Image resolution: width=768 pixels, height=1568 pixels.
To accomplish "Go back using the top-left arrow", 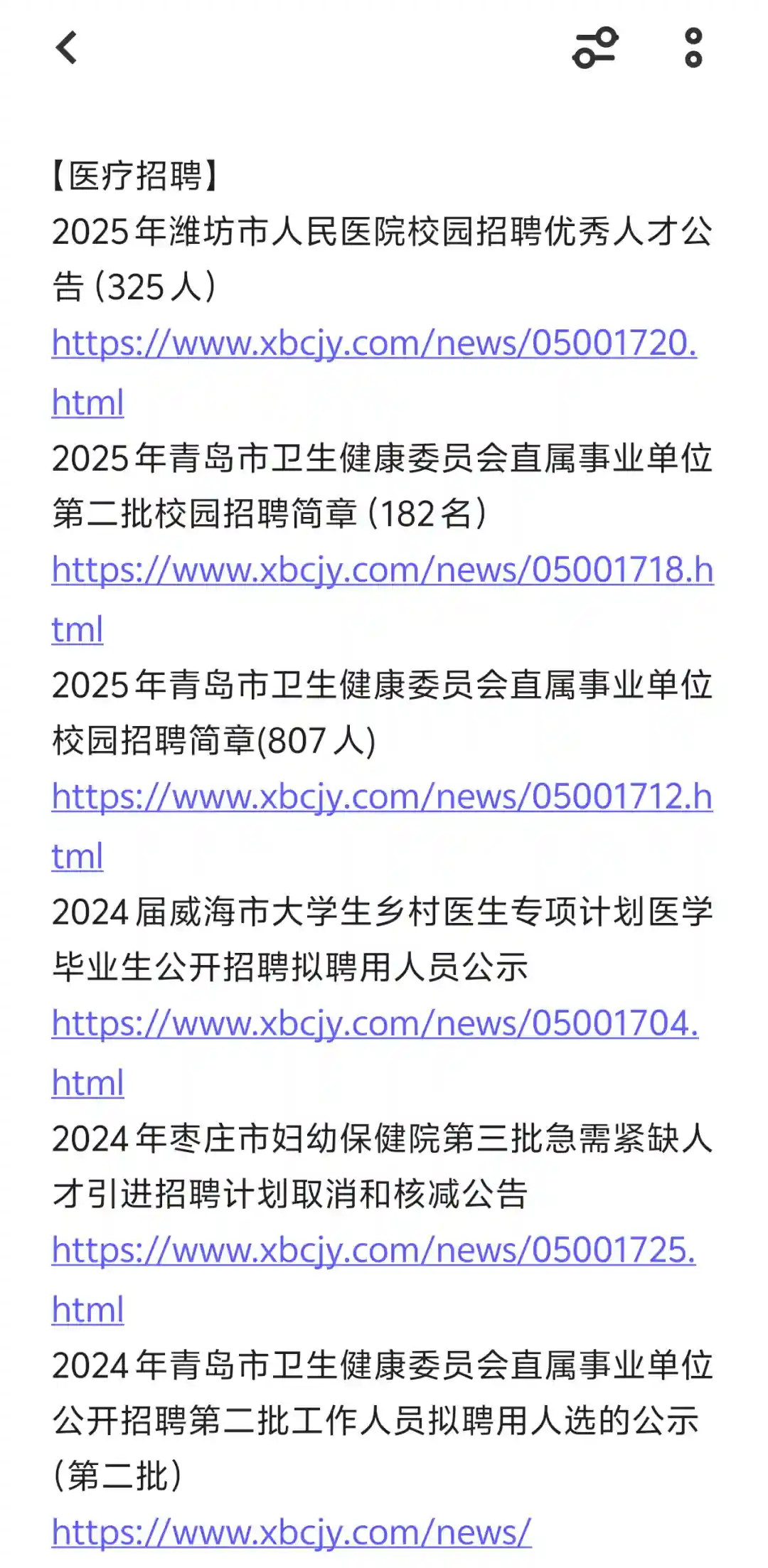I will click(67, 48).
